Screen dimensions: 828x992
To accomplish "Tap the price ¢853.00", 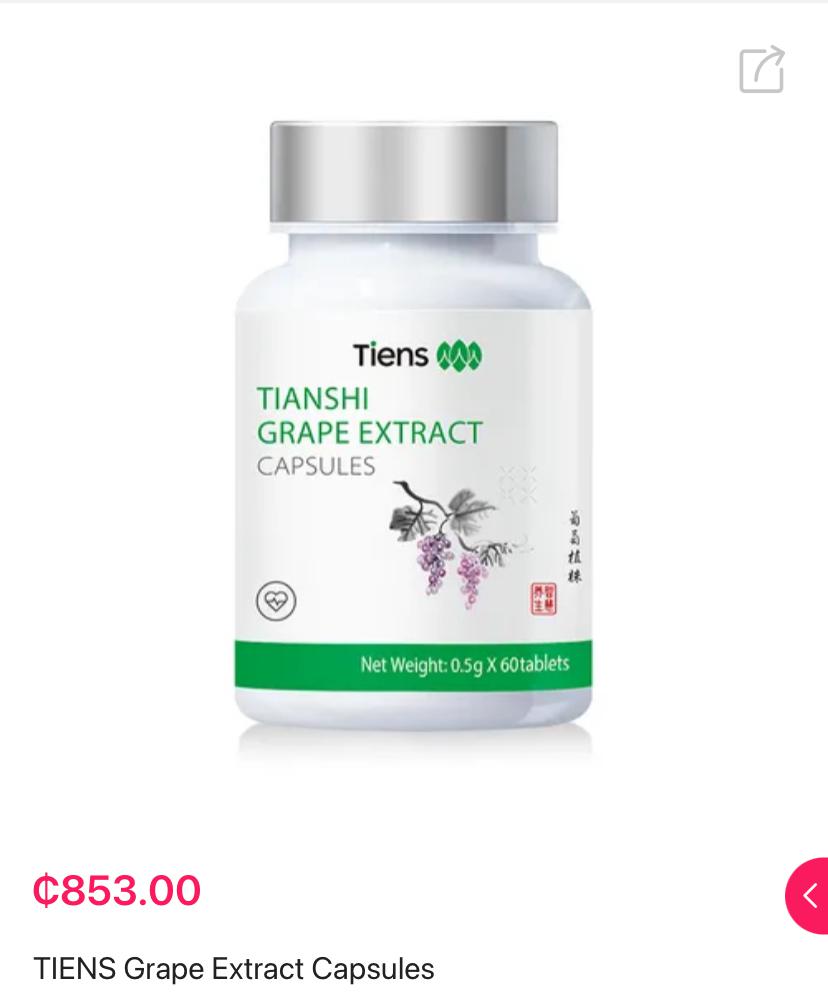I will pyautogui.click(x=116, y=890).
